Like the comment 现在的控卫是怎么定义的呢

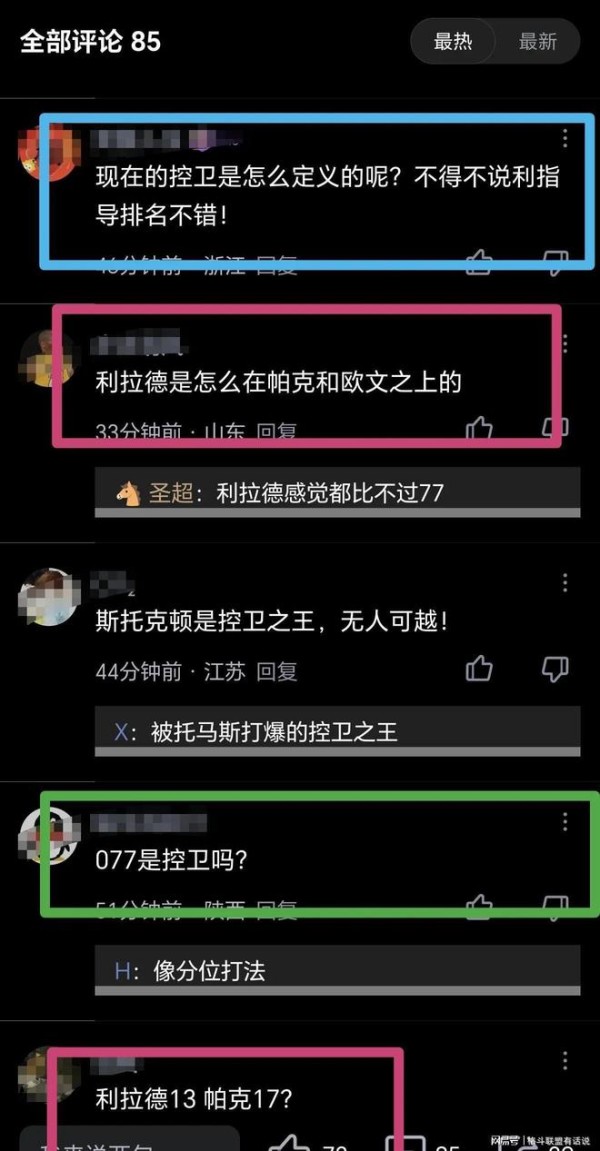point(480,261)
